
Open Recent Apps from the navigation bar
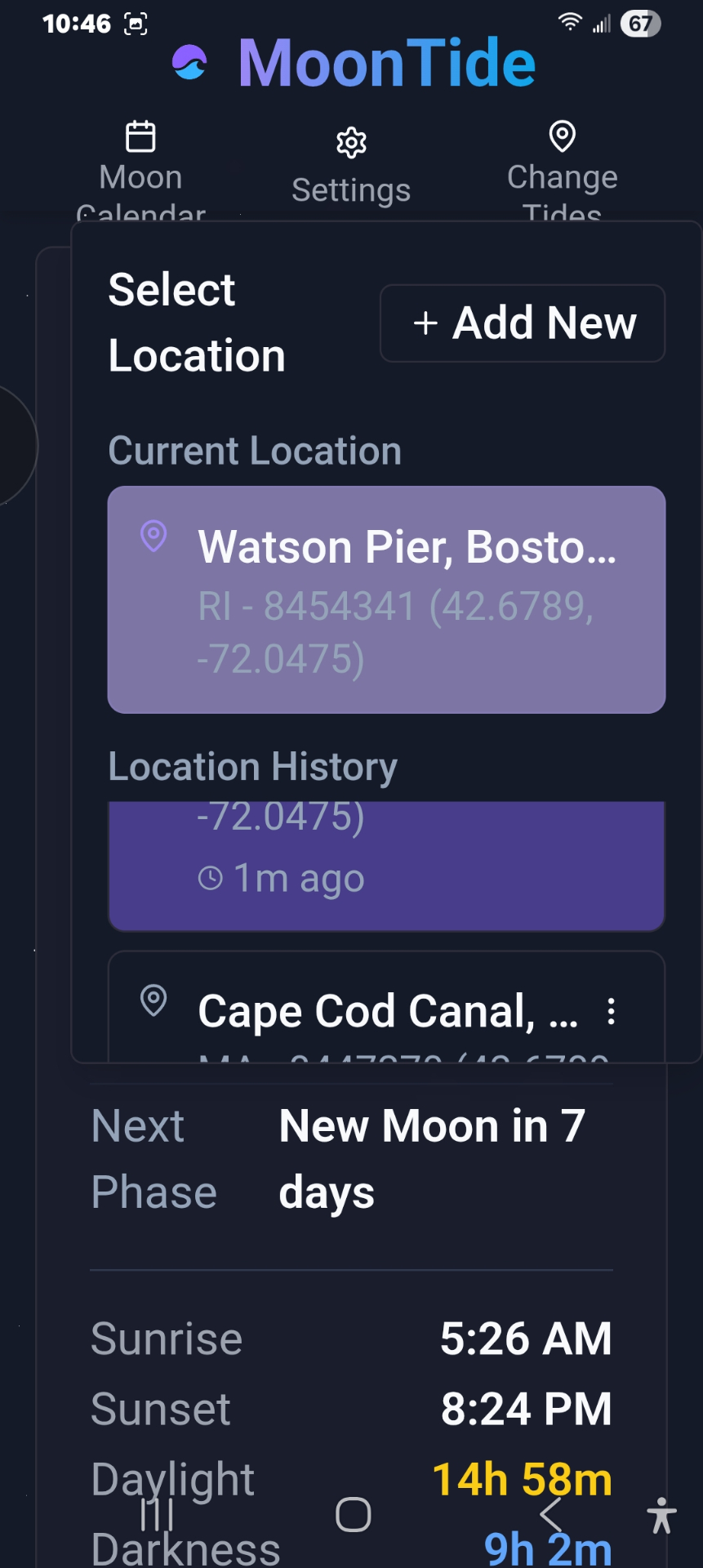point(155,1515)
